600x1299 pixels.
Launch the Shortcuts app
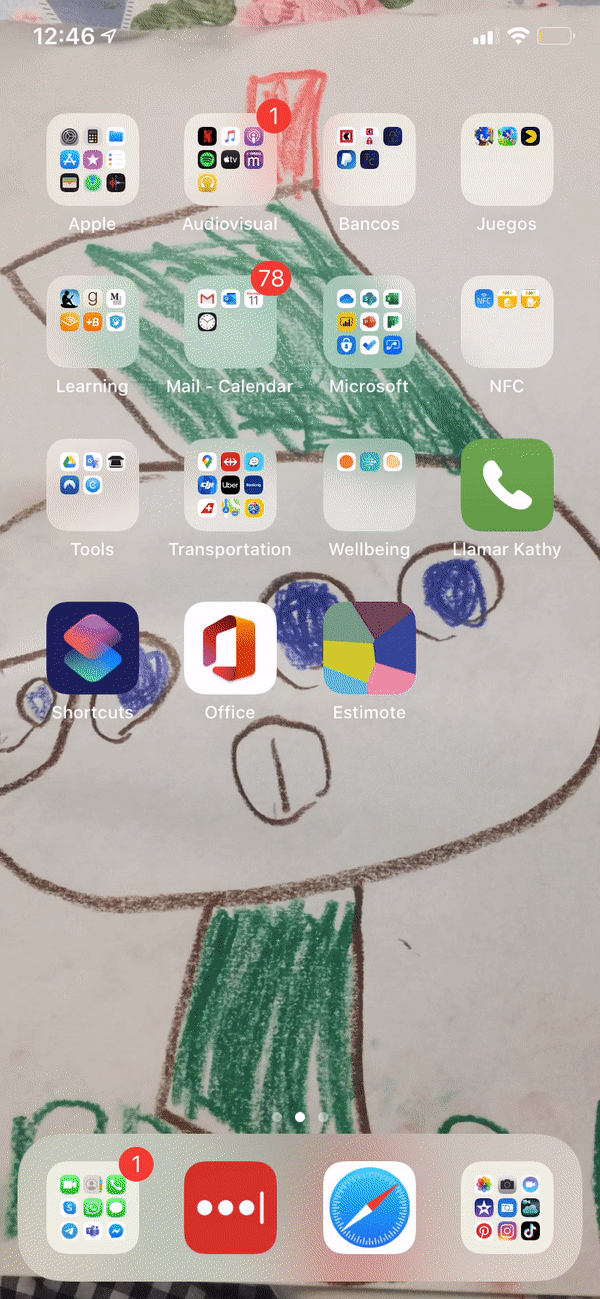92,648
